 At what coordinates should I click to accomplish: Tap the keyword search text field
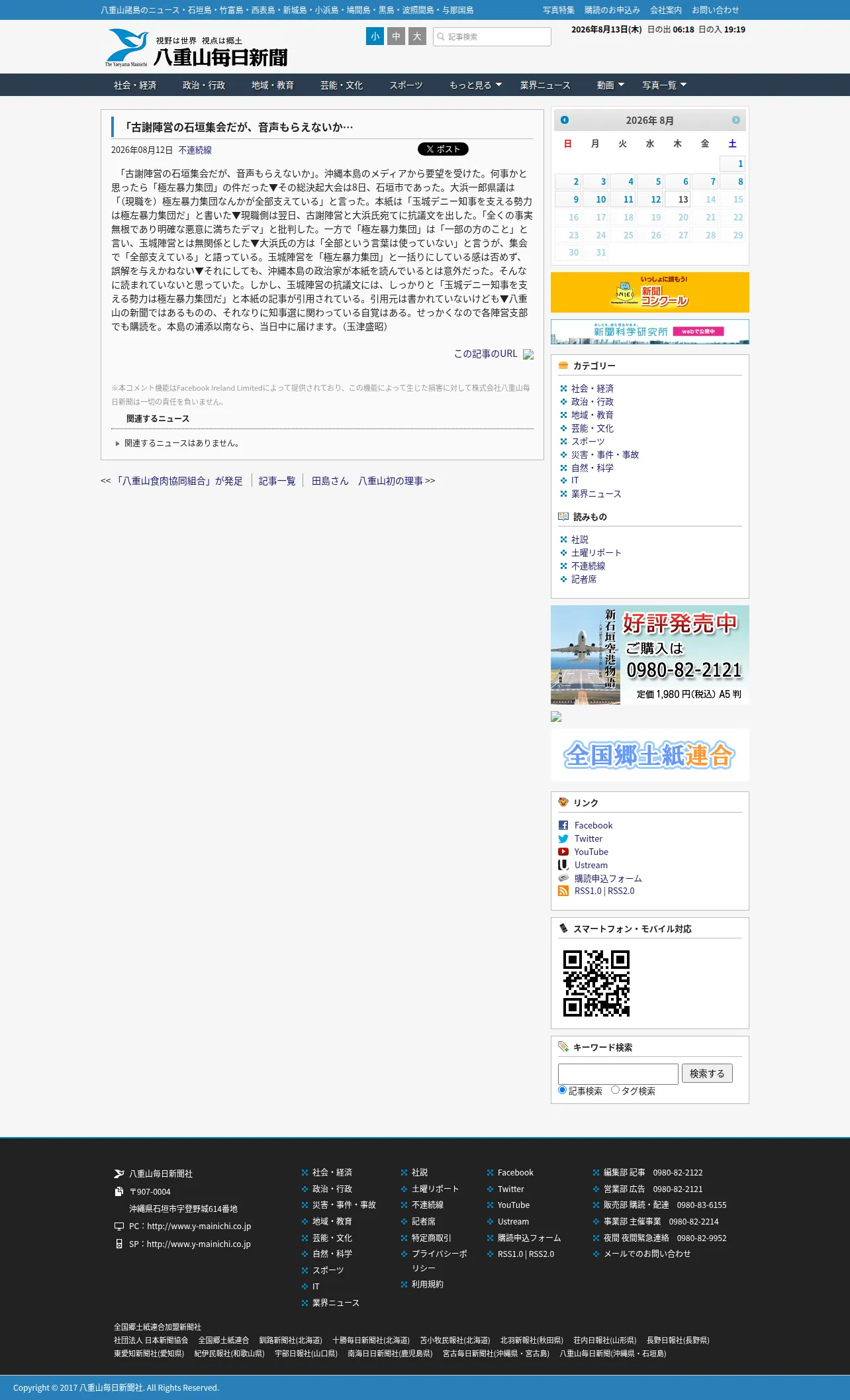point(618,1074)
